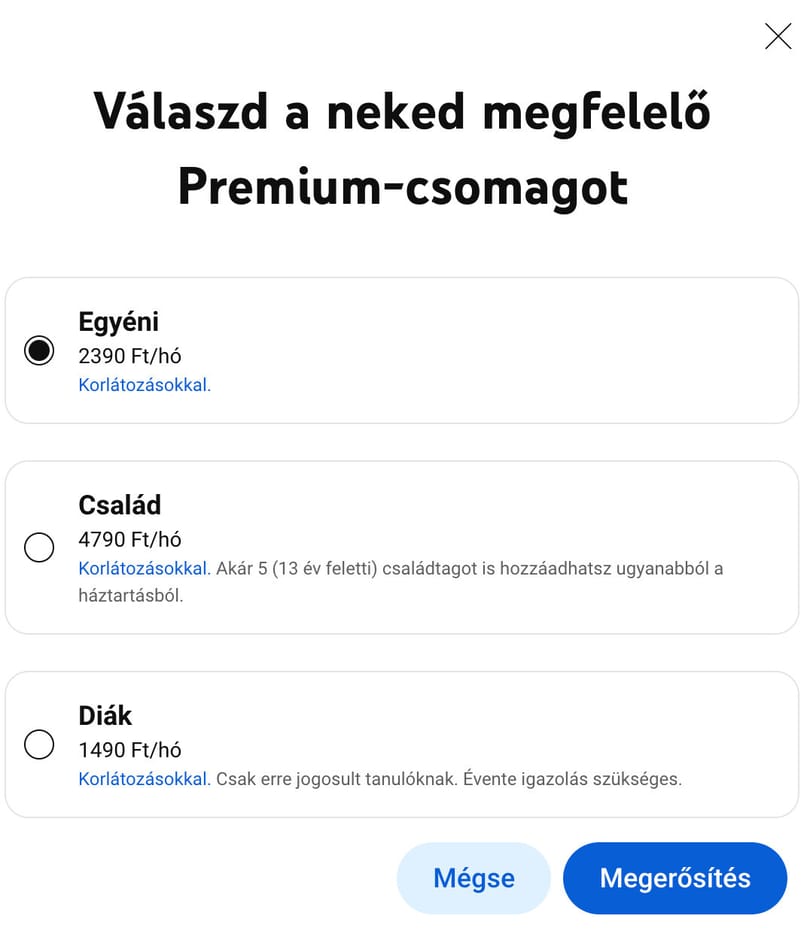View Korlátozásokkal link under Diák
The height and width of the screenshot is (943, 810).
(x=144, y=779)
